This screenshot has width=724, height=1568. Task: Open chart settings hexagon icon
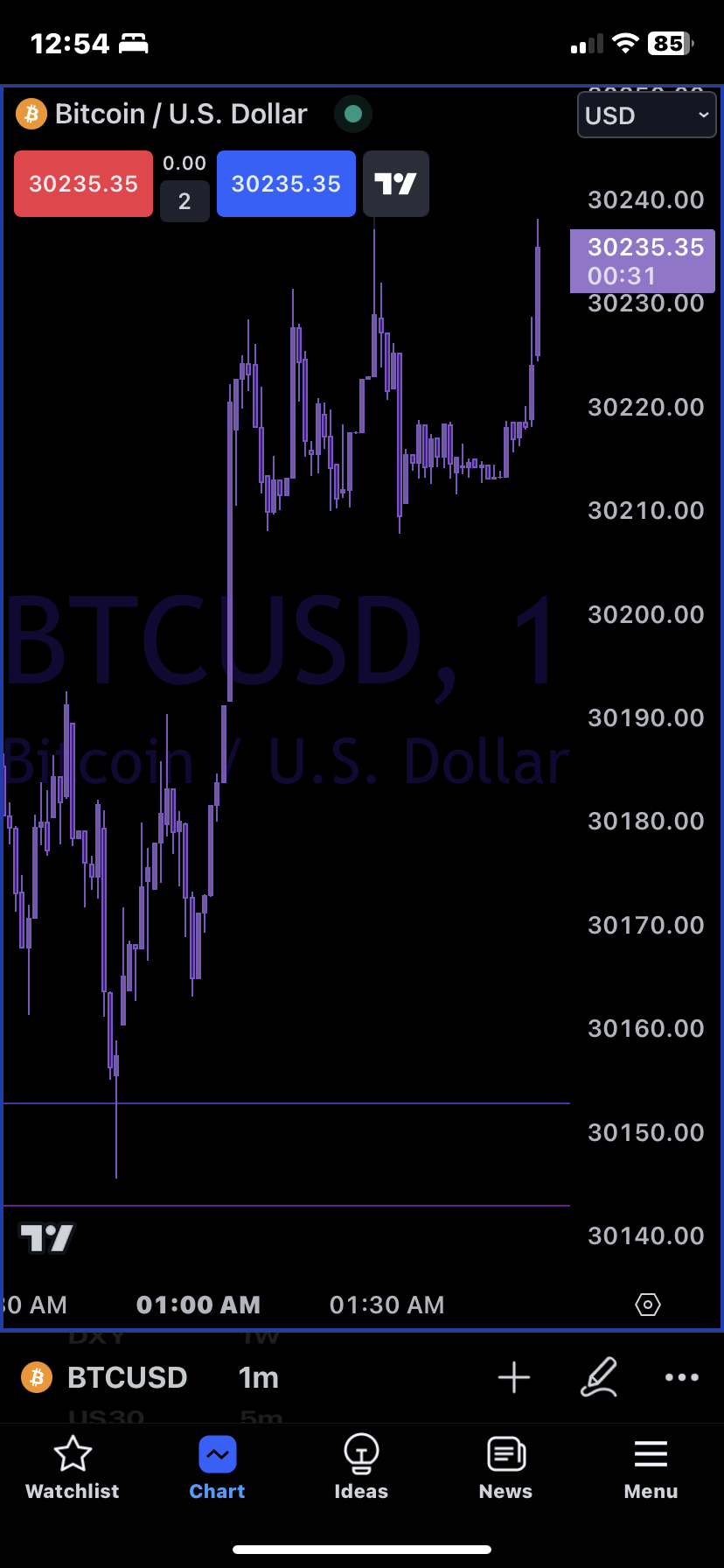(647, 1305)
